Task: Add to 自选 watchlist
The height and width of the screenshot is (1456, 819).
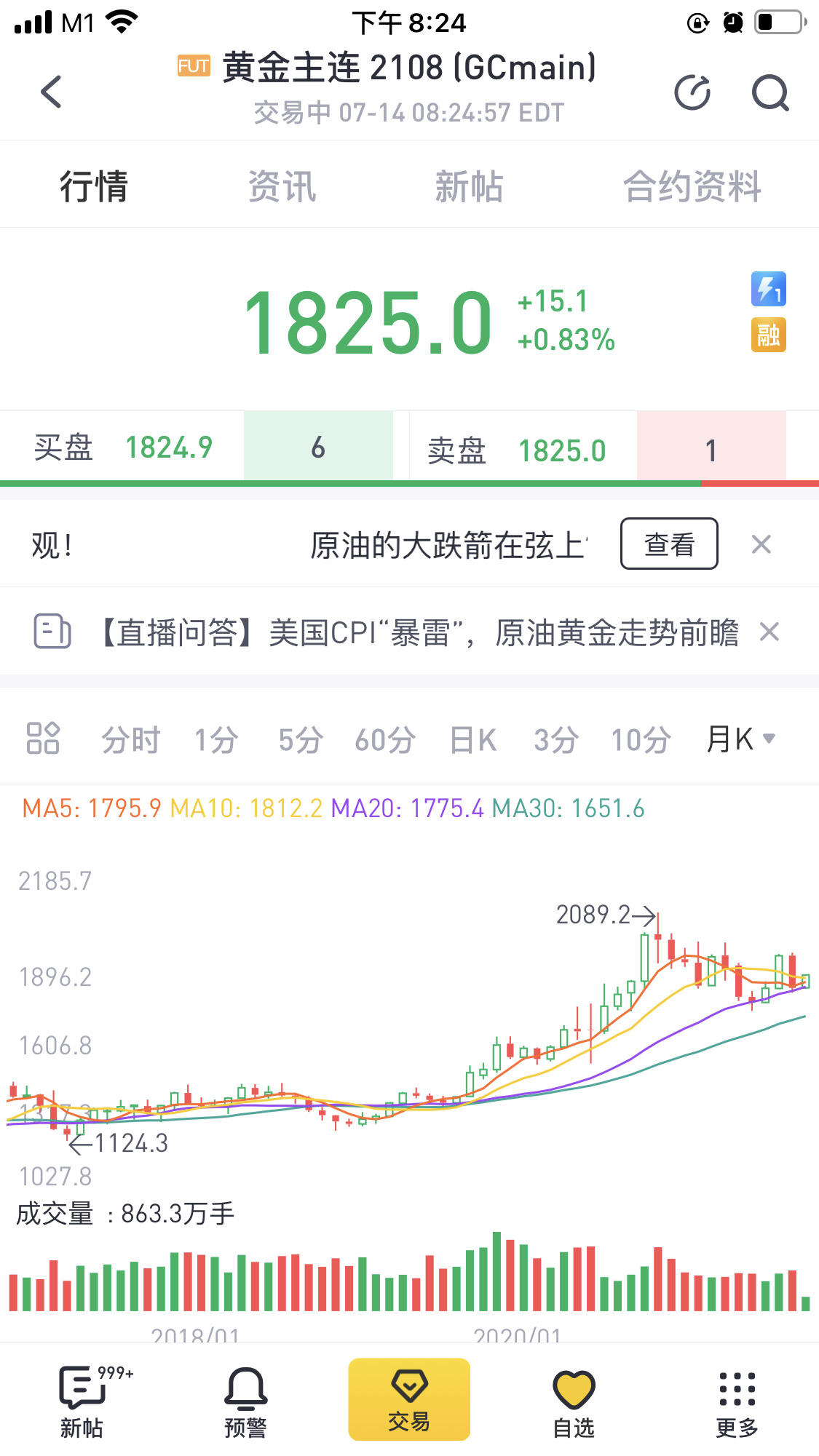Action: pyautogui.click(x=574, y=1401)
